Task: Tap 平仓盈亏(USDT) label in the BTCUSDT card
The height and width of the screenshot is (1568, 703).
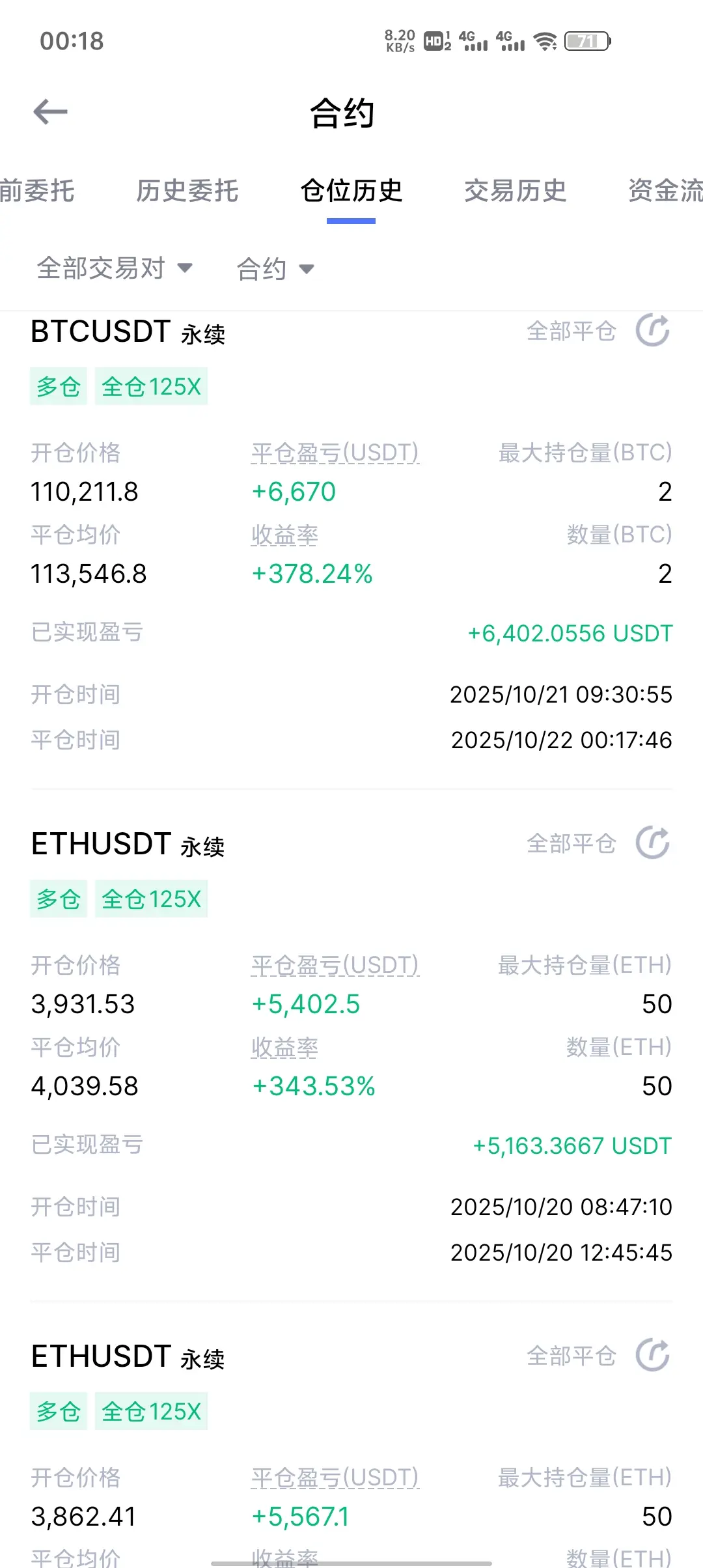Action: [x=335, y=453]
